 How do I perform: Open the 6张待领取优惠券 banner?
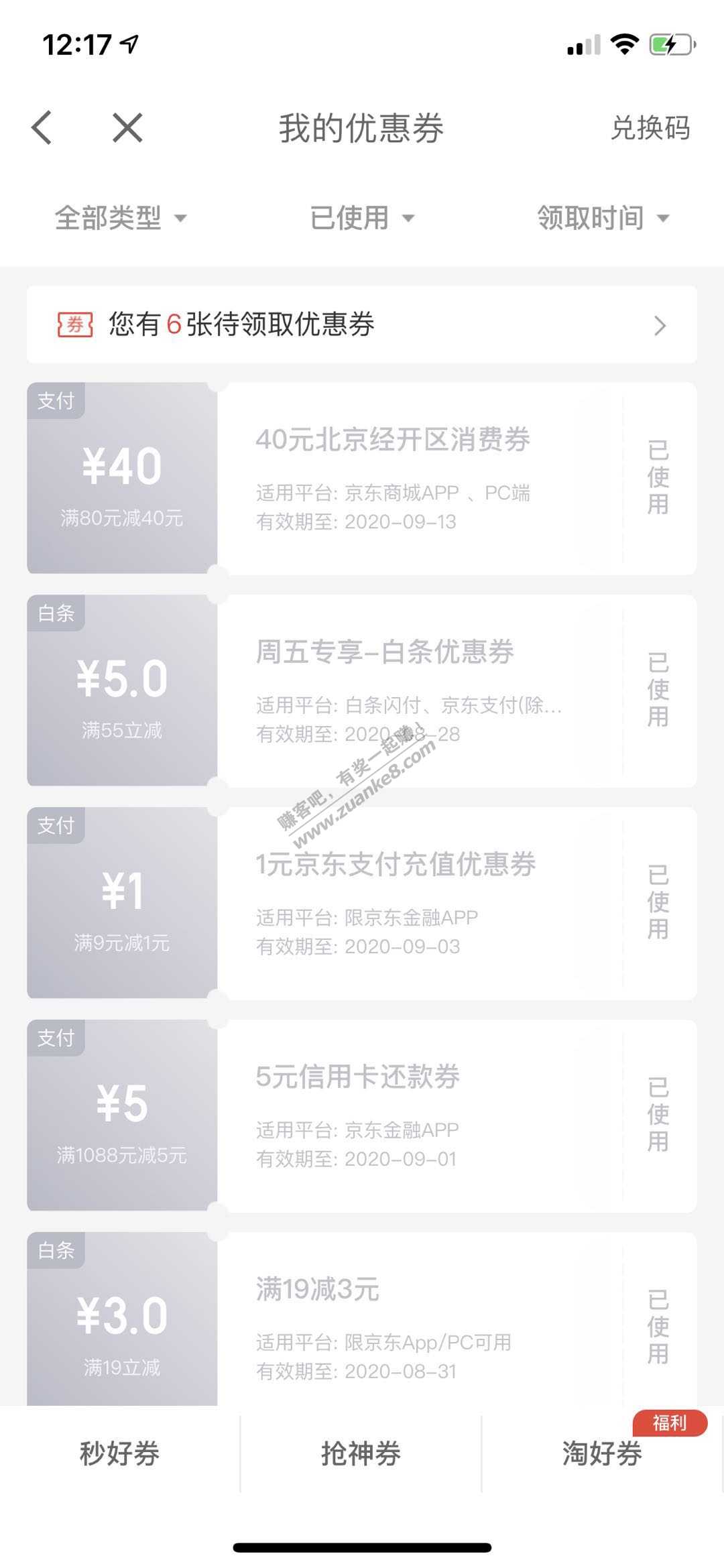pos(362,325)
